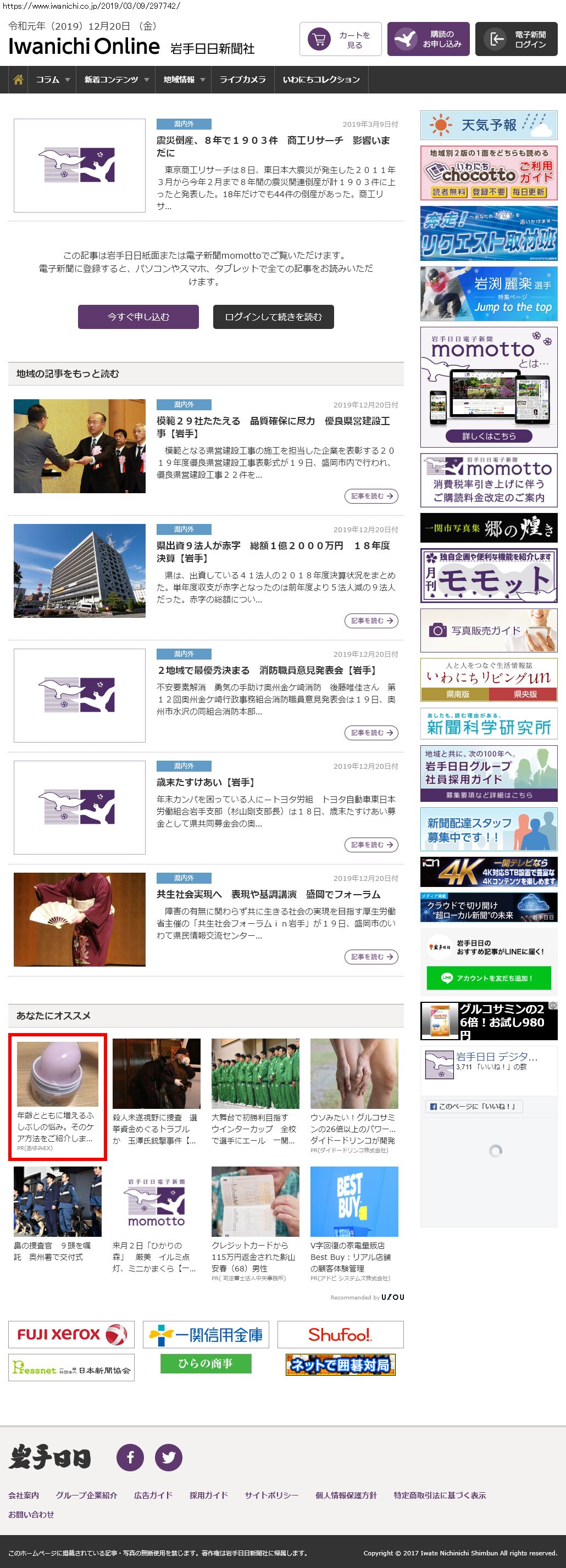Image resolution: width=566 pixels, height=1568 pixels.
Task: Expand the 新着コンテンツ menu
Action: click(x=116, y=80)
